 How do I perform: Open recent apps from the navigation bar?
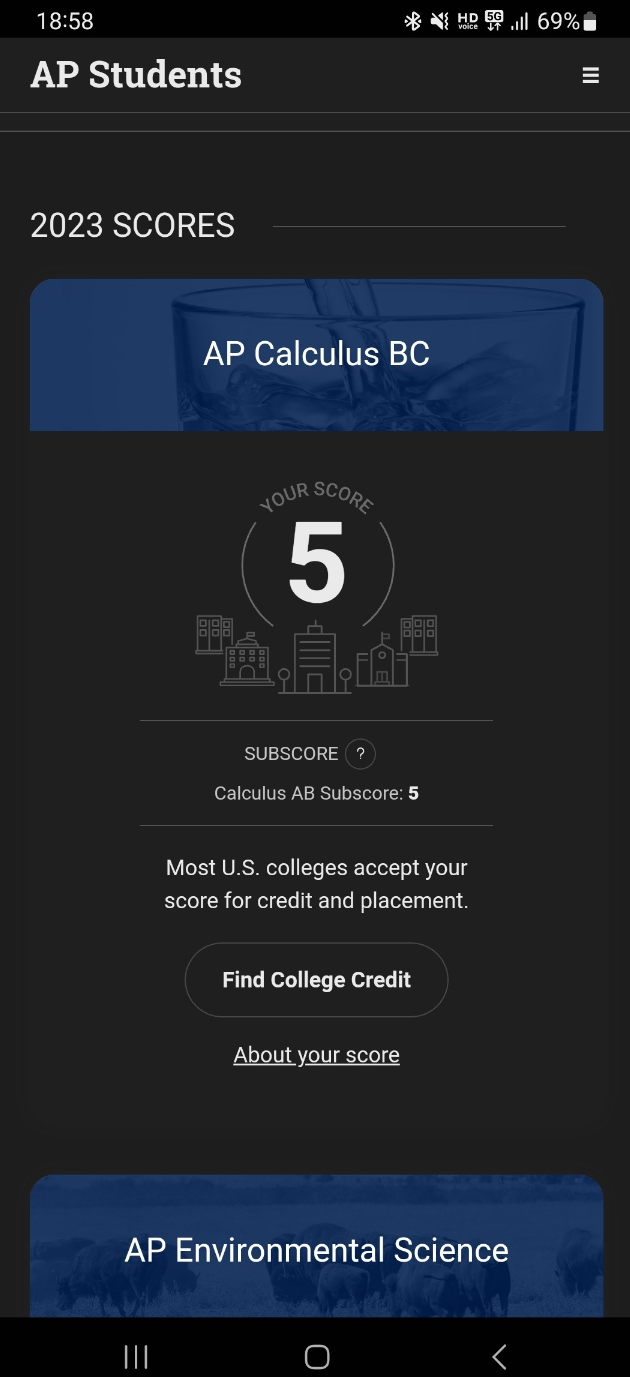pyautogui.click(x=136, y=1356)
